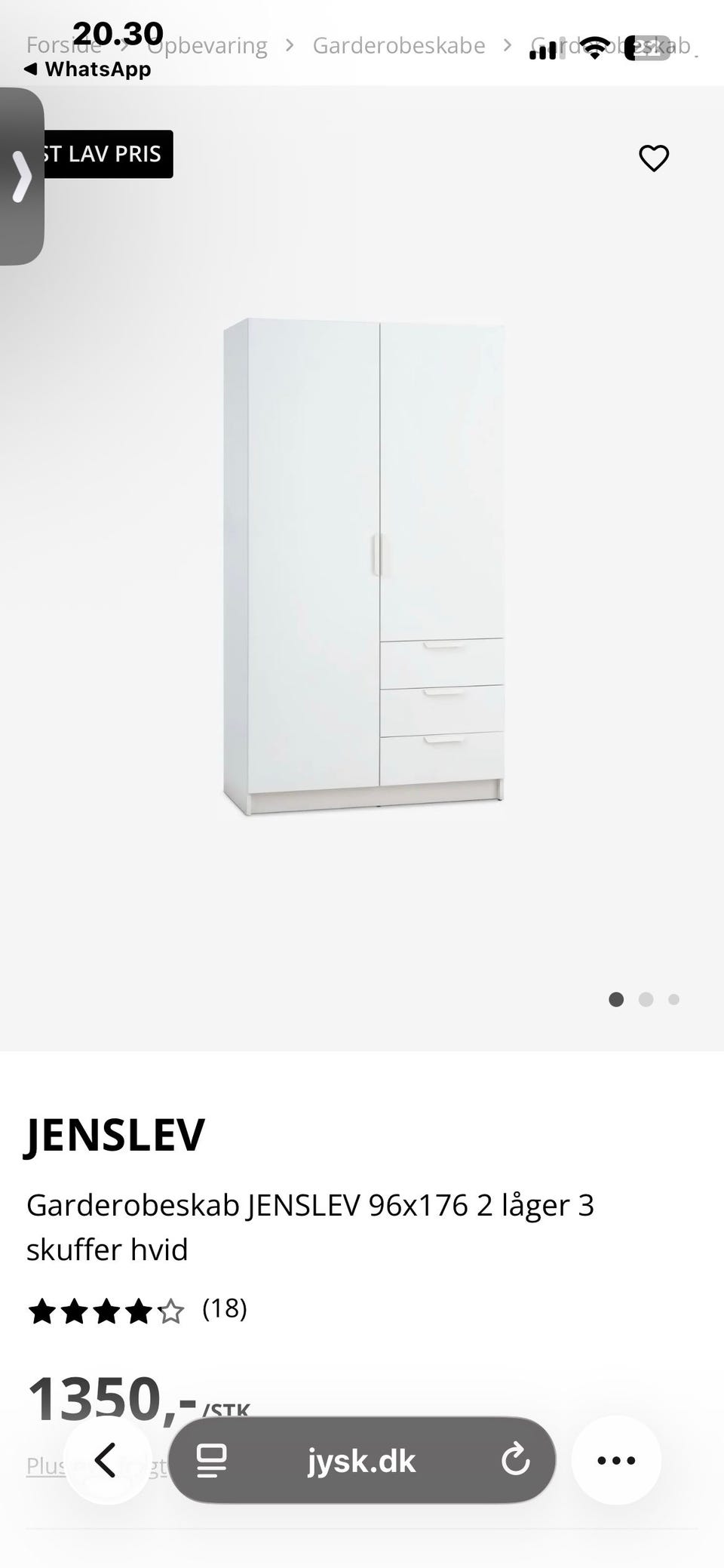This screenshot has height=1568, width=724.
Task: Open the Garderobeskabe breadcrumb link
Action: (x=399, y=46)
